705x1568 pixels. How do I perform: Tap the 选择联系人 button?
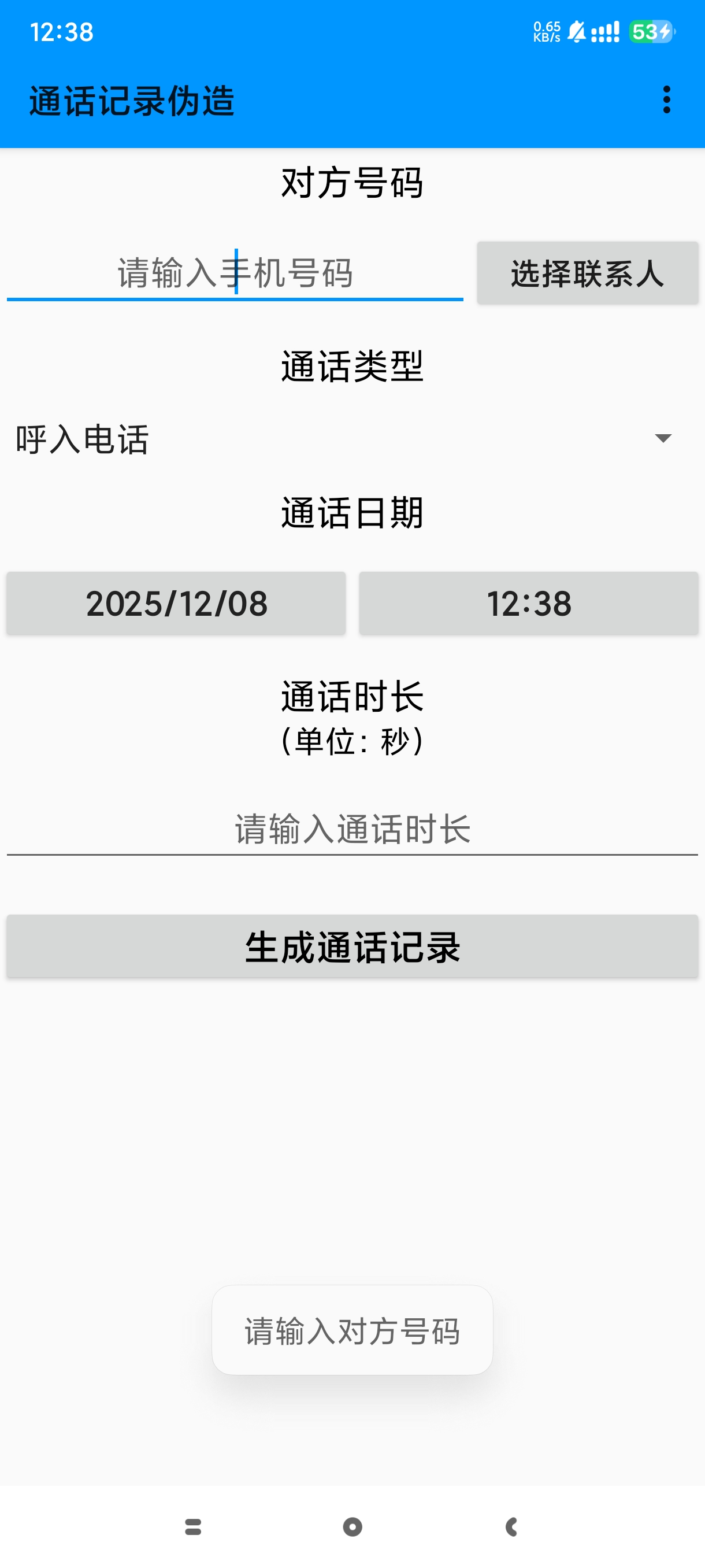(x=587, y=273)
